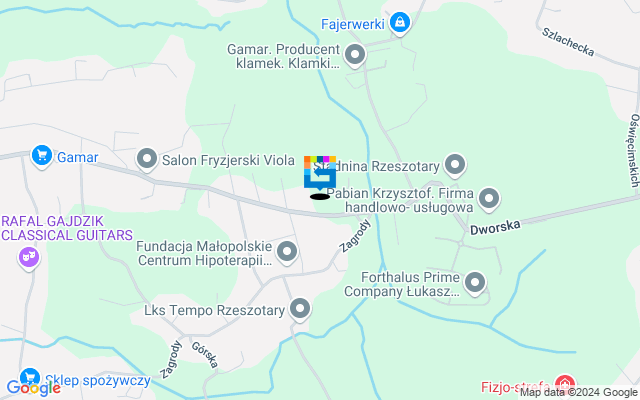Select the Rzeszotary pin beside the center marker
This screenshot has height=400, width=640.
(x=455, y=164)
